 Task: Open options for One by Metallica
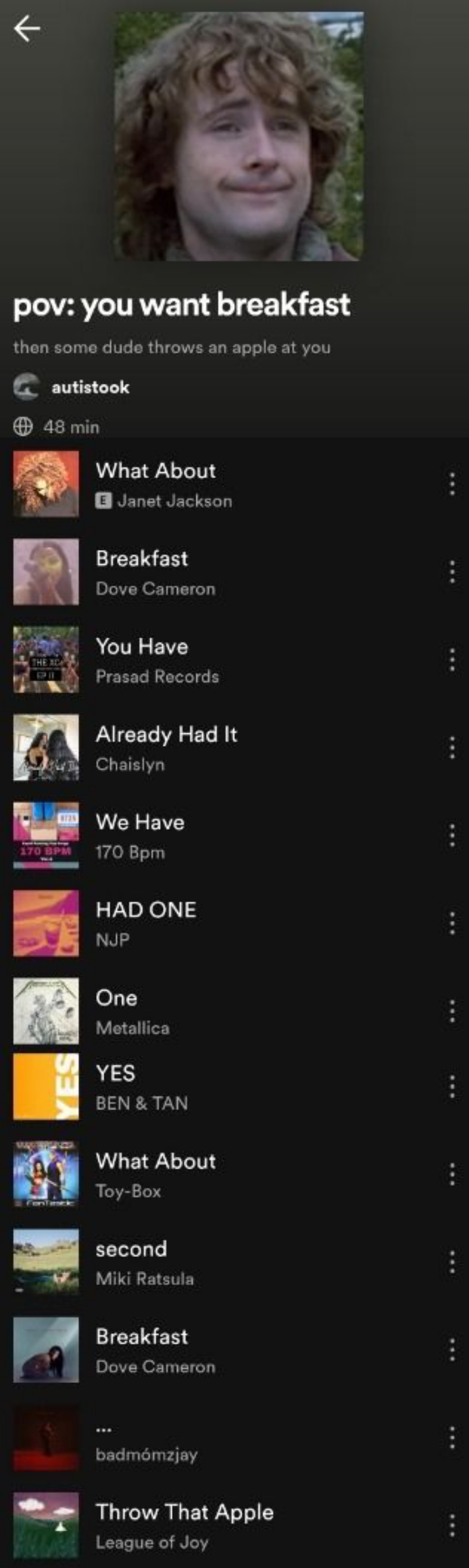[451, 1011]
